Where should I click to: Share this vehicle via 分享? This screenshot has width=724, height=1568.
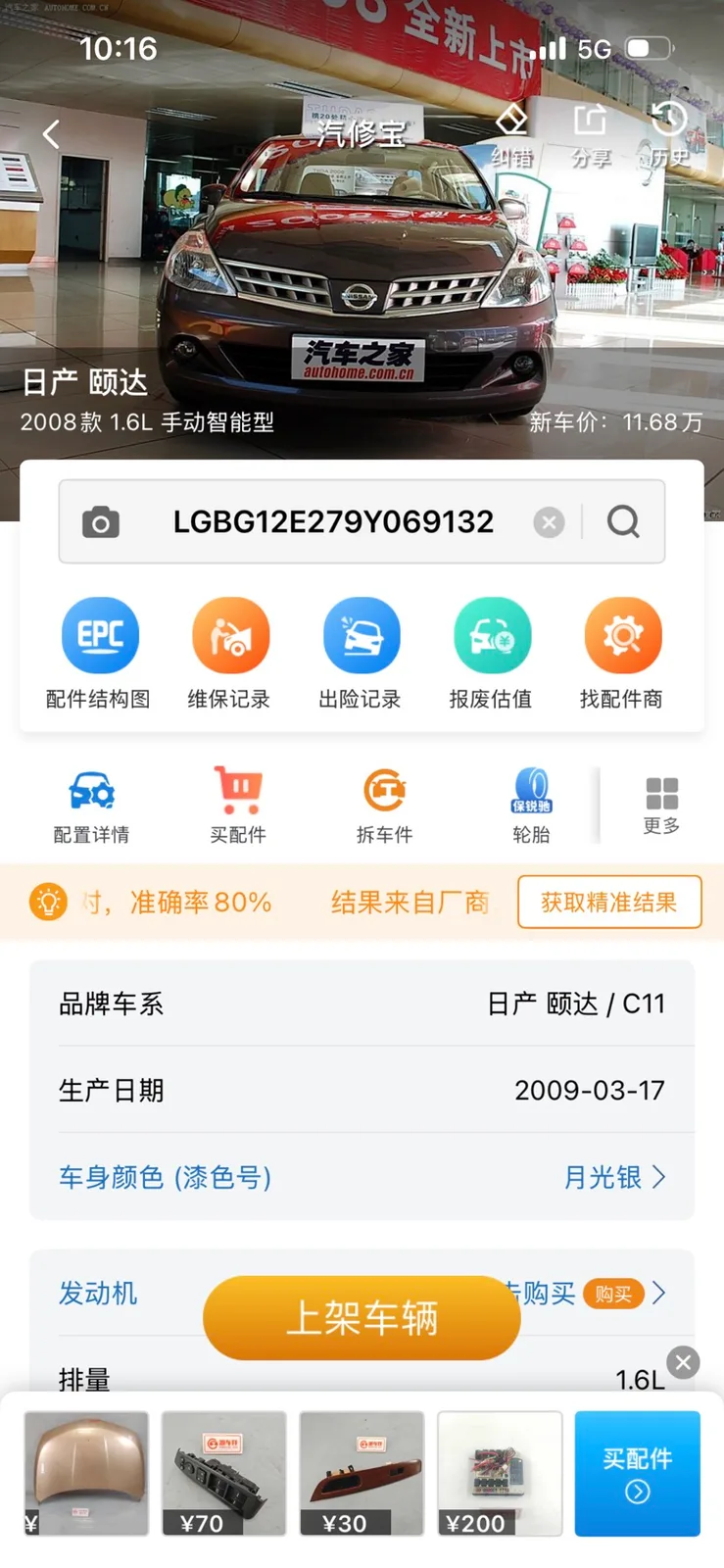[x=591, y=134]
